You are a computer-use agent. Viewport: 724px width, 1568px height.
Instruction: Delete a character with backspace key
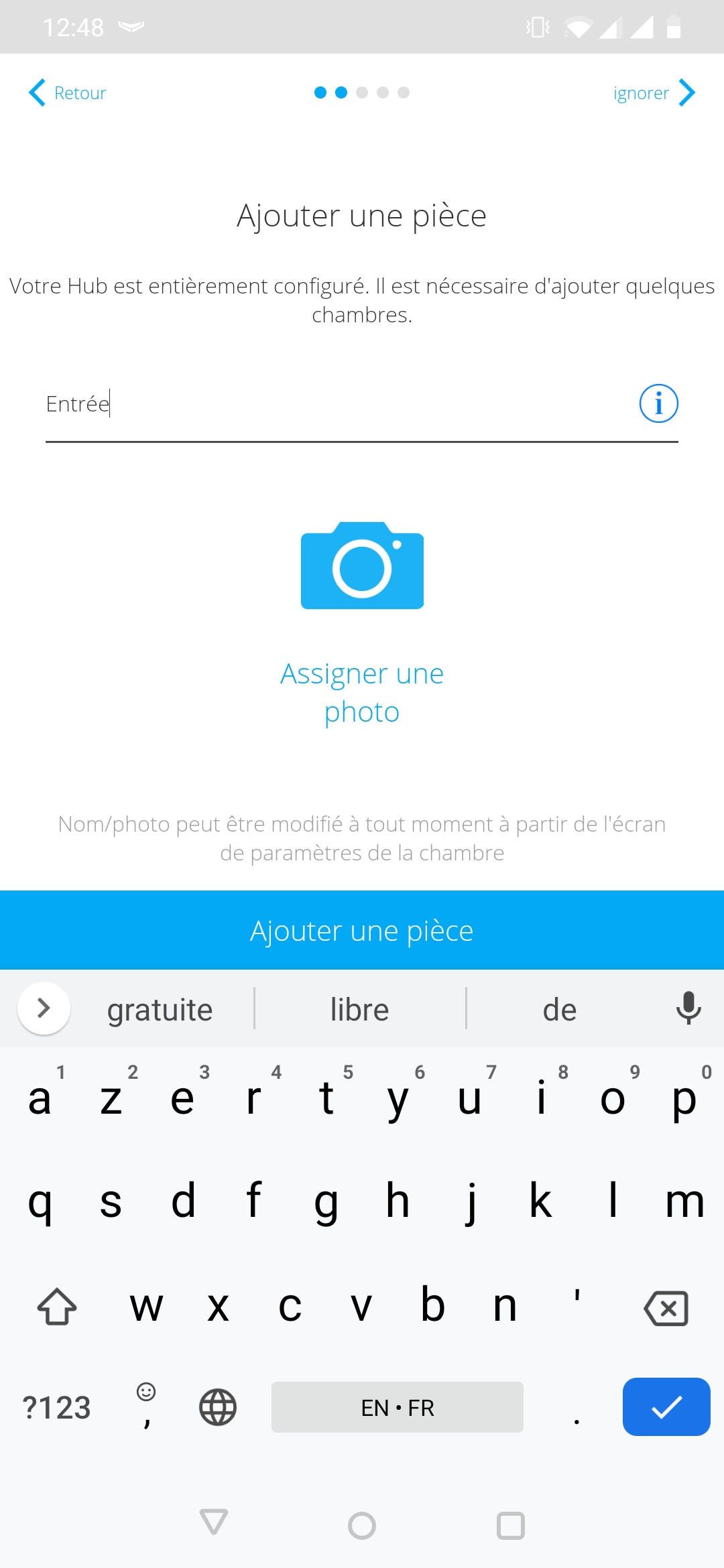(x=666, y=1308)
